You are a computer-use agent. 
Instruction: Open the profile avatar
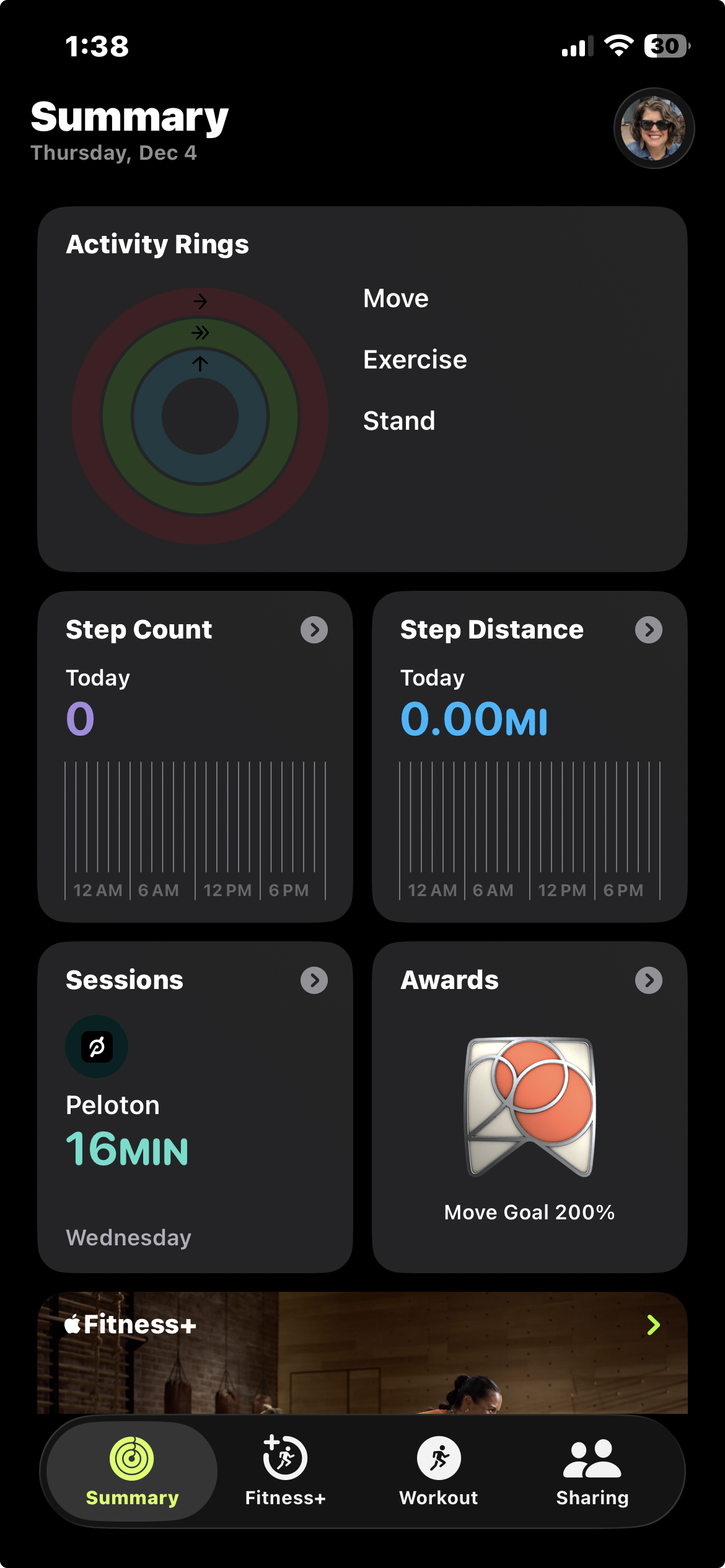(654, 128)
